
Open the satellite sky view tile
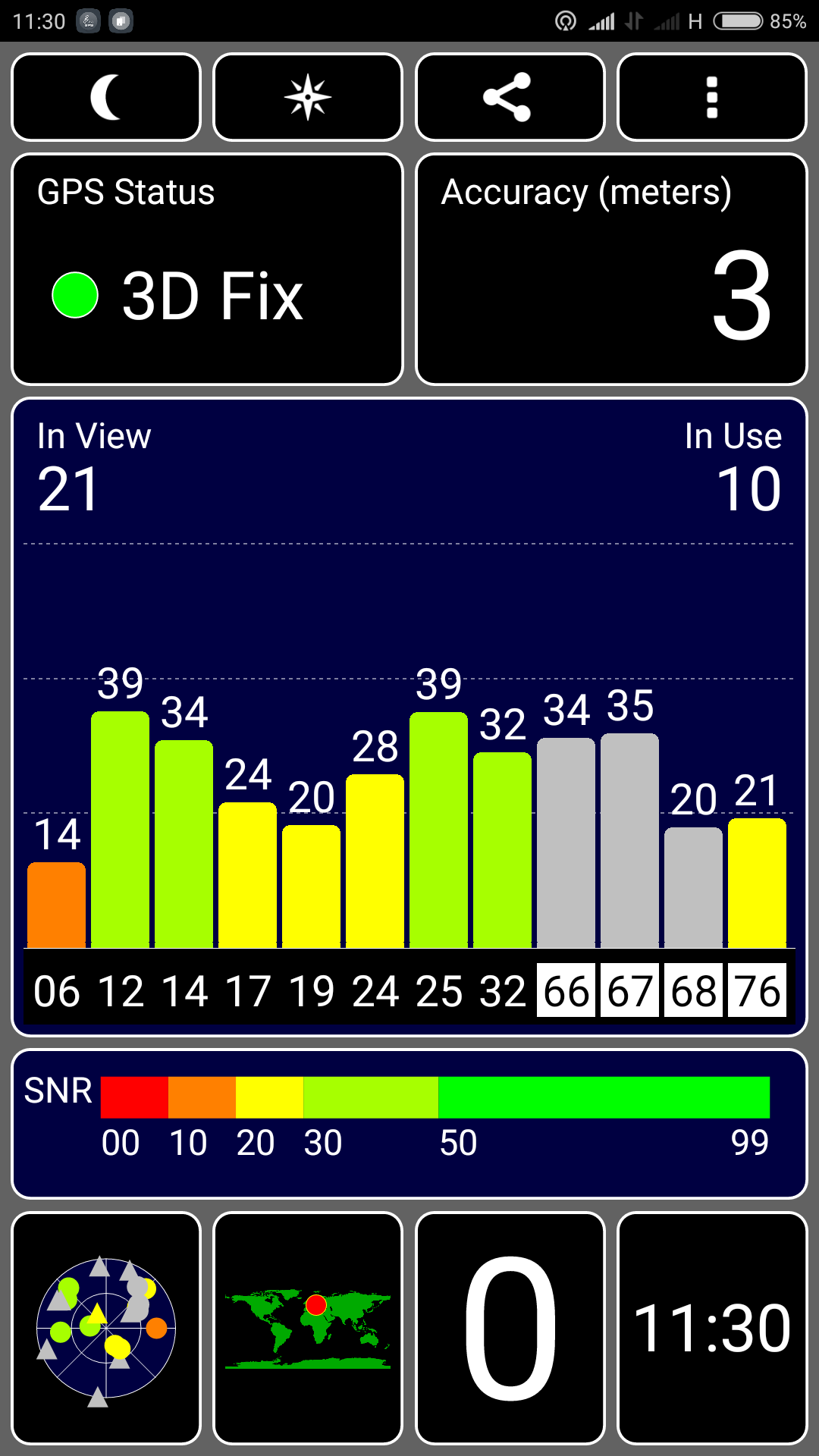pos(106,1328)
